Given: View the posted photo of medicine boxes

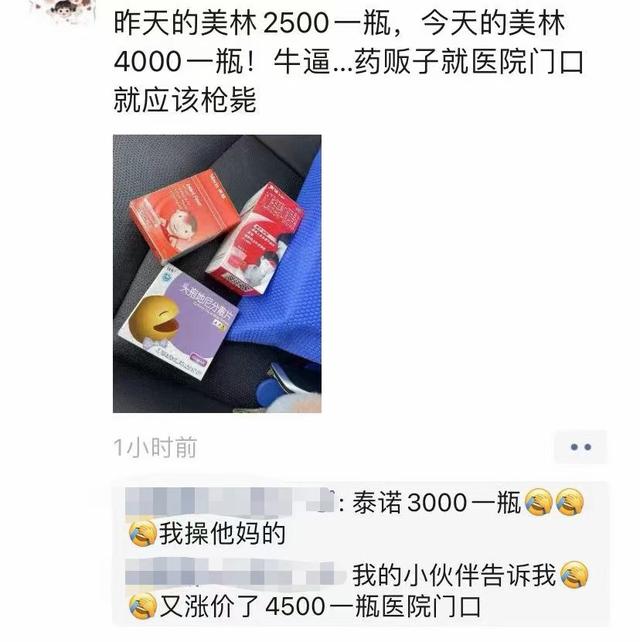Looking at the screenshot, I should (217, 273).
